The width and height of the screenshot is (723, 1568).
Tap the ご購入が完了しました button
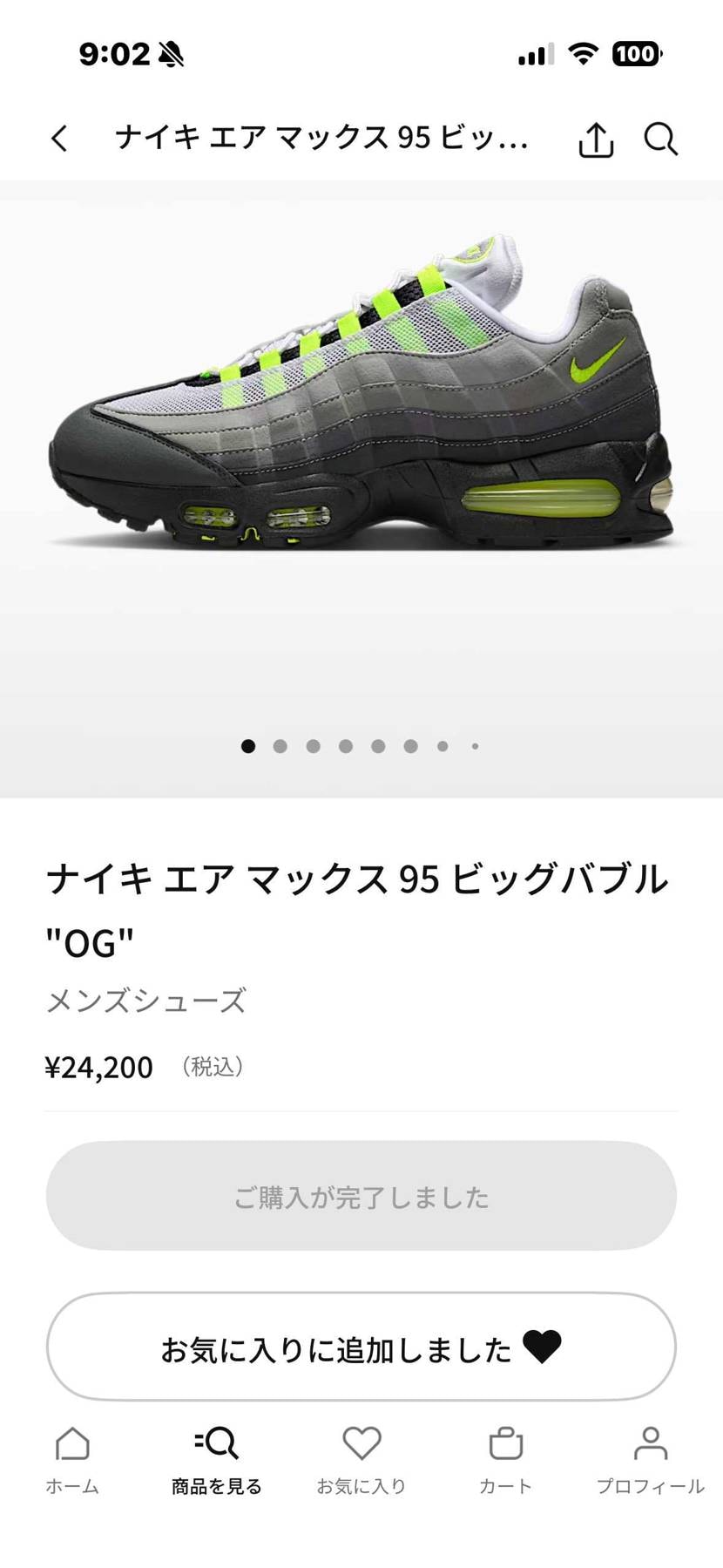coord(361,1196)
